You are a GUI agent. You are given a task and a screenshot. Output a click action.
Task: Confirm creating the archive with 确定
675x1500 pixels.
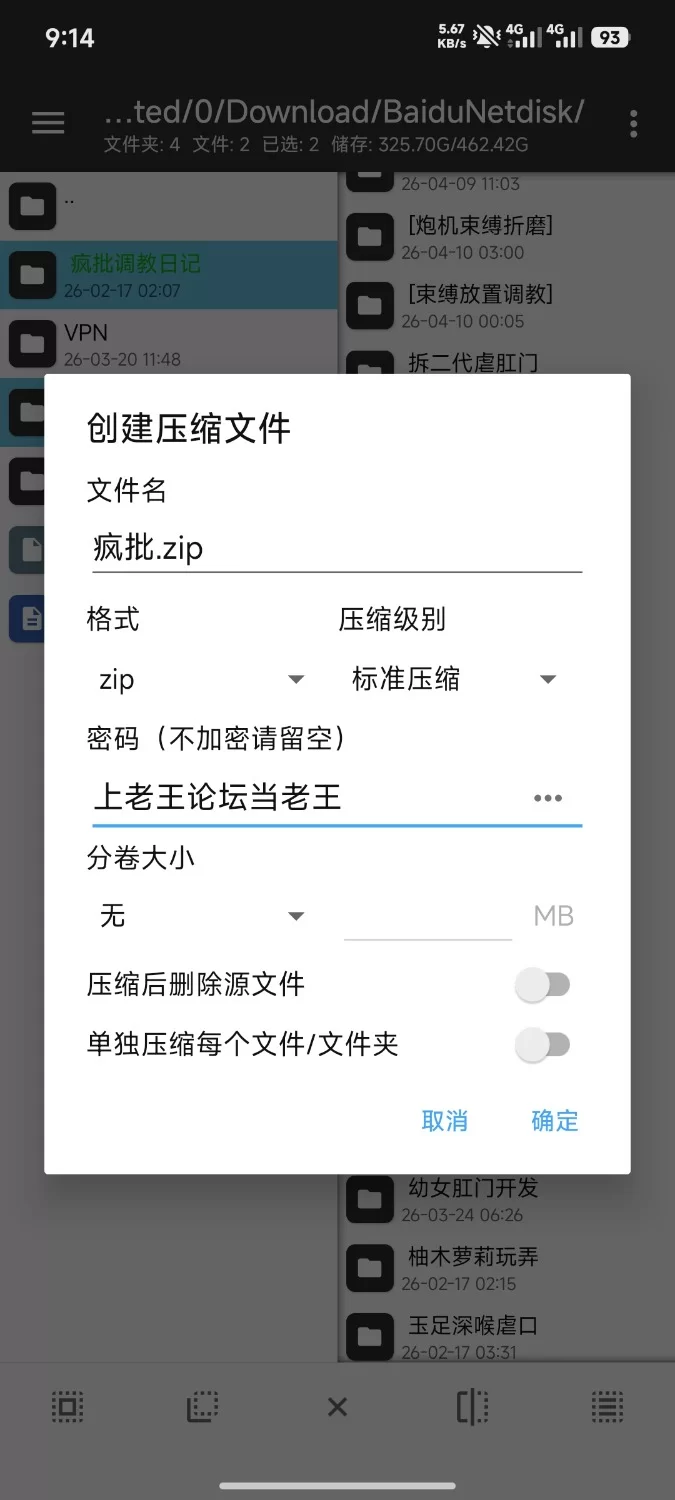pyautogui.click(x=554, y=1120)
